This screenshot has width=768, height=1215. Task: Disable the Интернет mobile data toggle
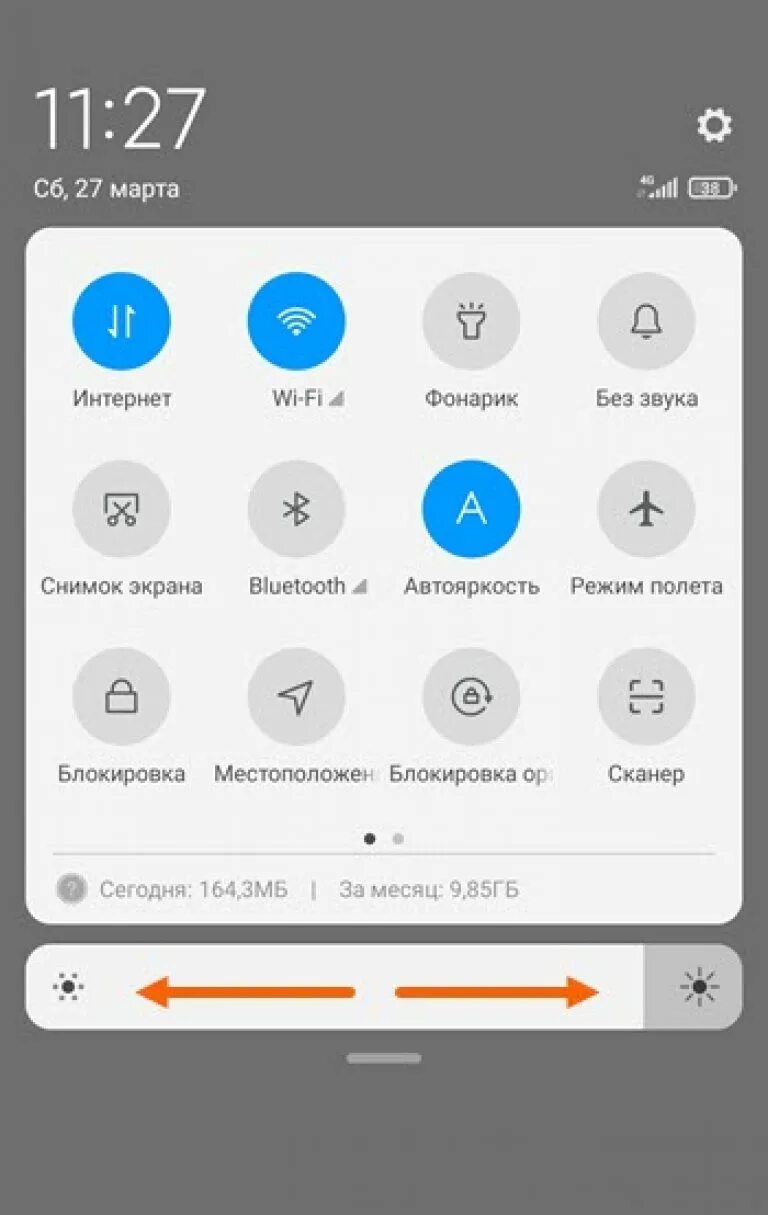point(121,320)
